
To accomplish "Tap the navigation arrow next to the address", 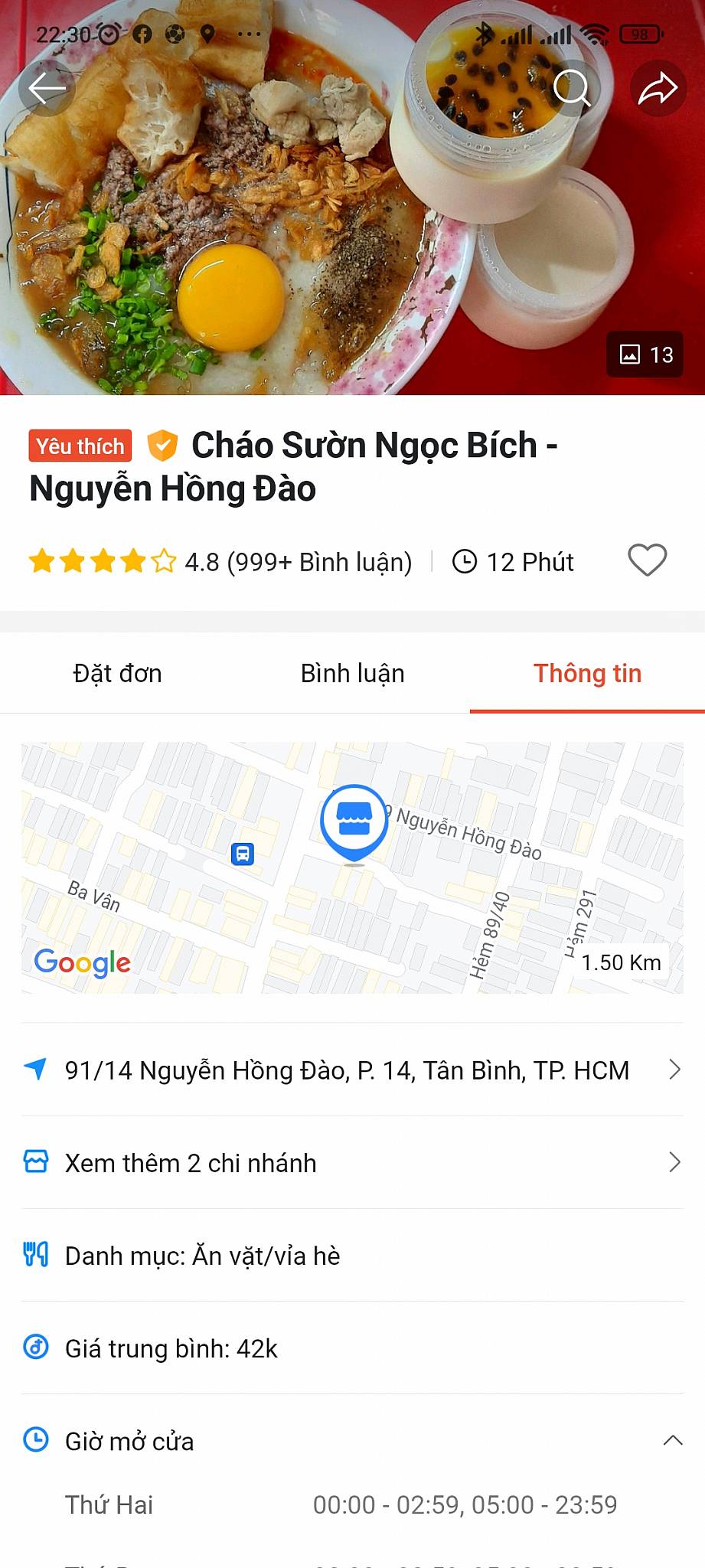I will tap(34, 1070).
